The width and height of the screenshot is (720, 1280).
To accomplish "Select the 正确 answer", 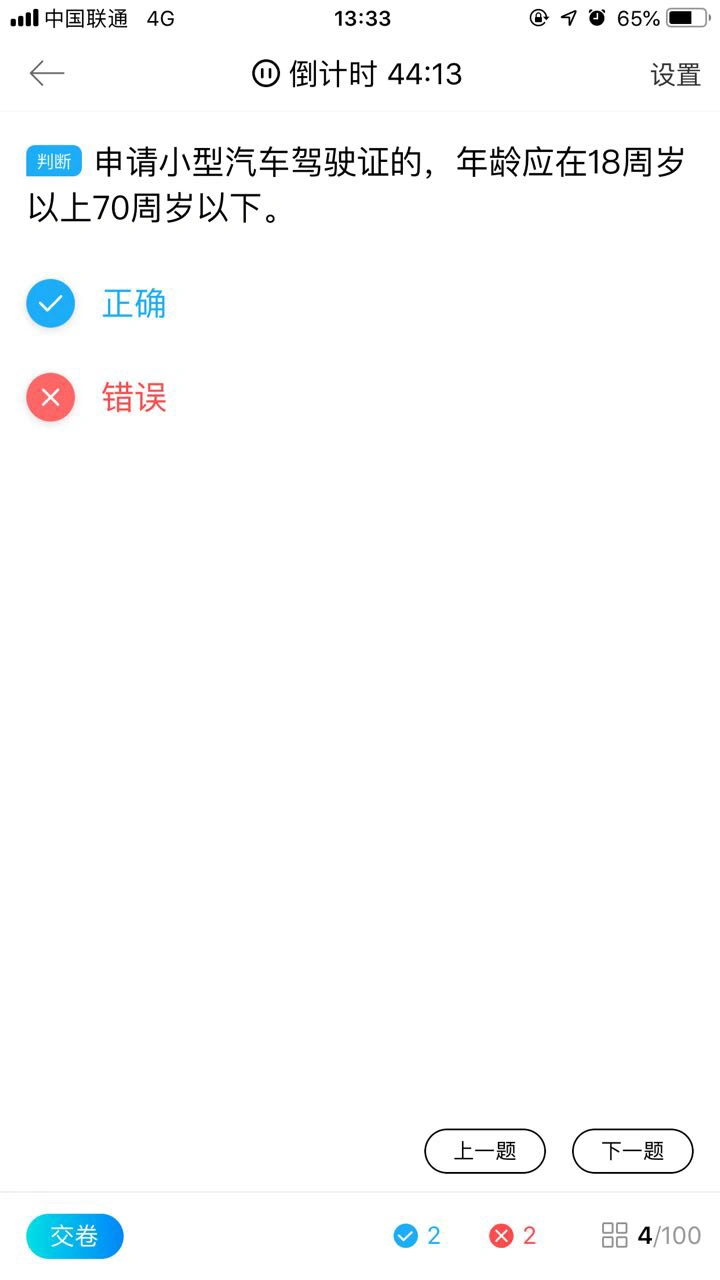I will pos(96,303).
